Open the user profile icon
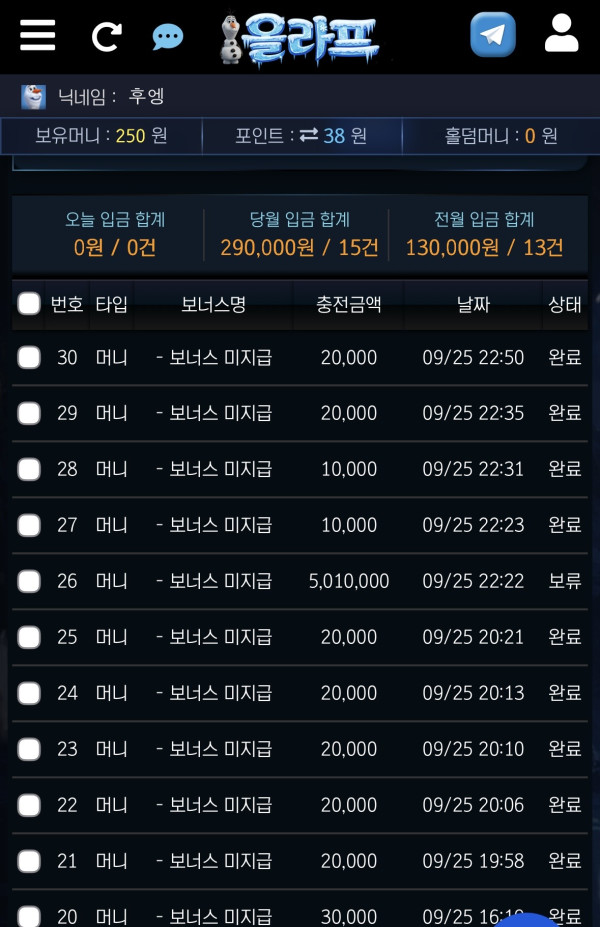Viewport: 600px width, 927px height. 561,34
